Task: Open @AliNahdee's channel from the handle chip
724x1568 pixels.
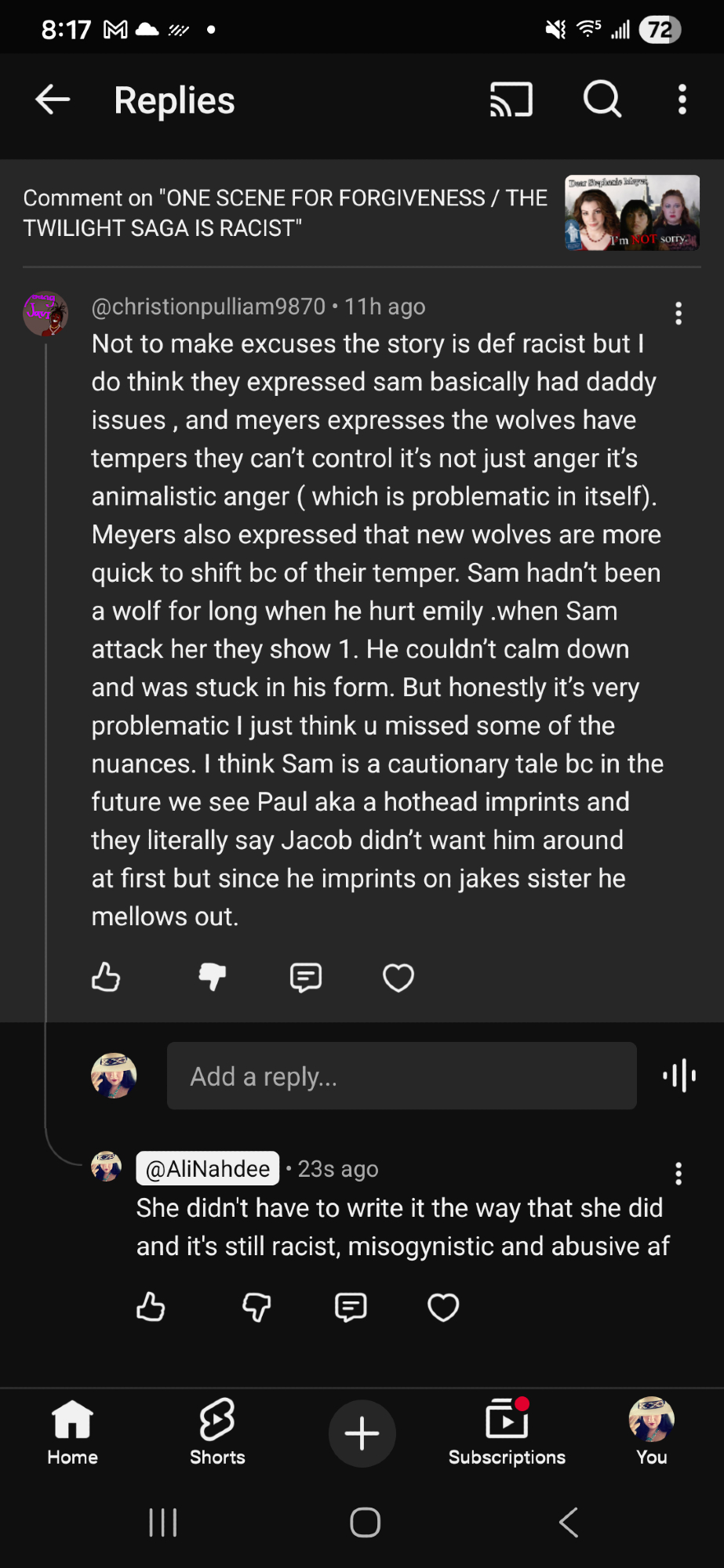Action: (208, 1169)
